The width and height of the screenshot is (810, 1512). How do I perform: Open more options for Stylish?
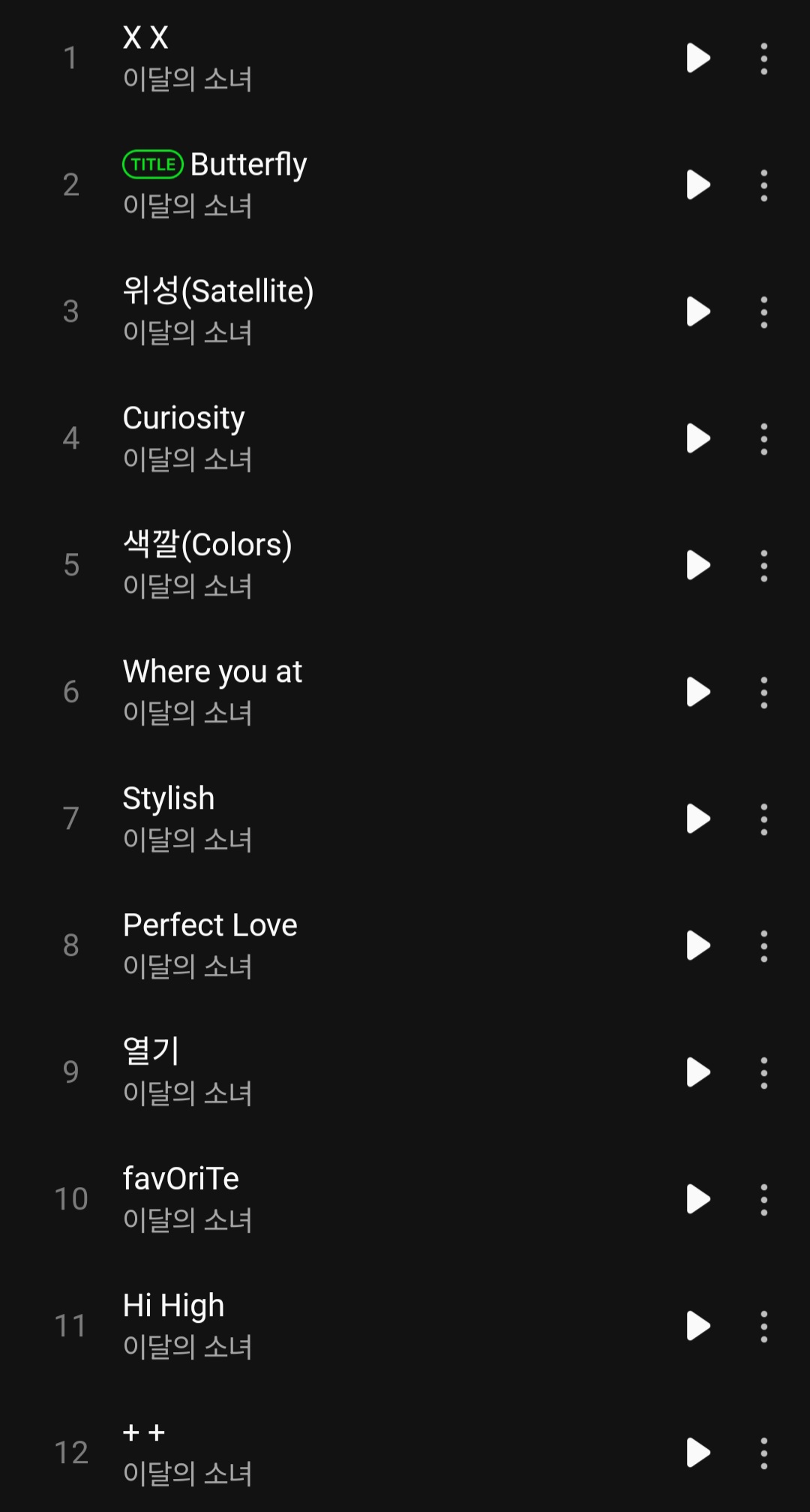click(x=763, y=819)
